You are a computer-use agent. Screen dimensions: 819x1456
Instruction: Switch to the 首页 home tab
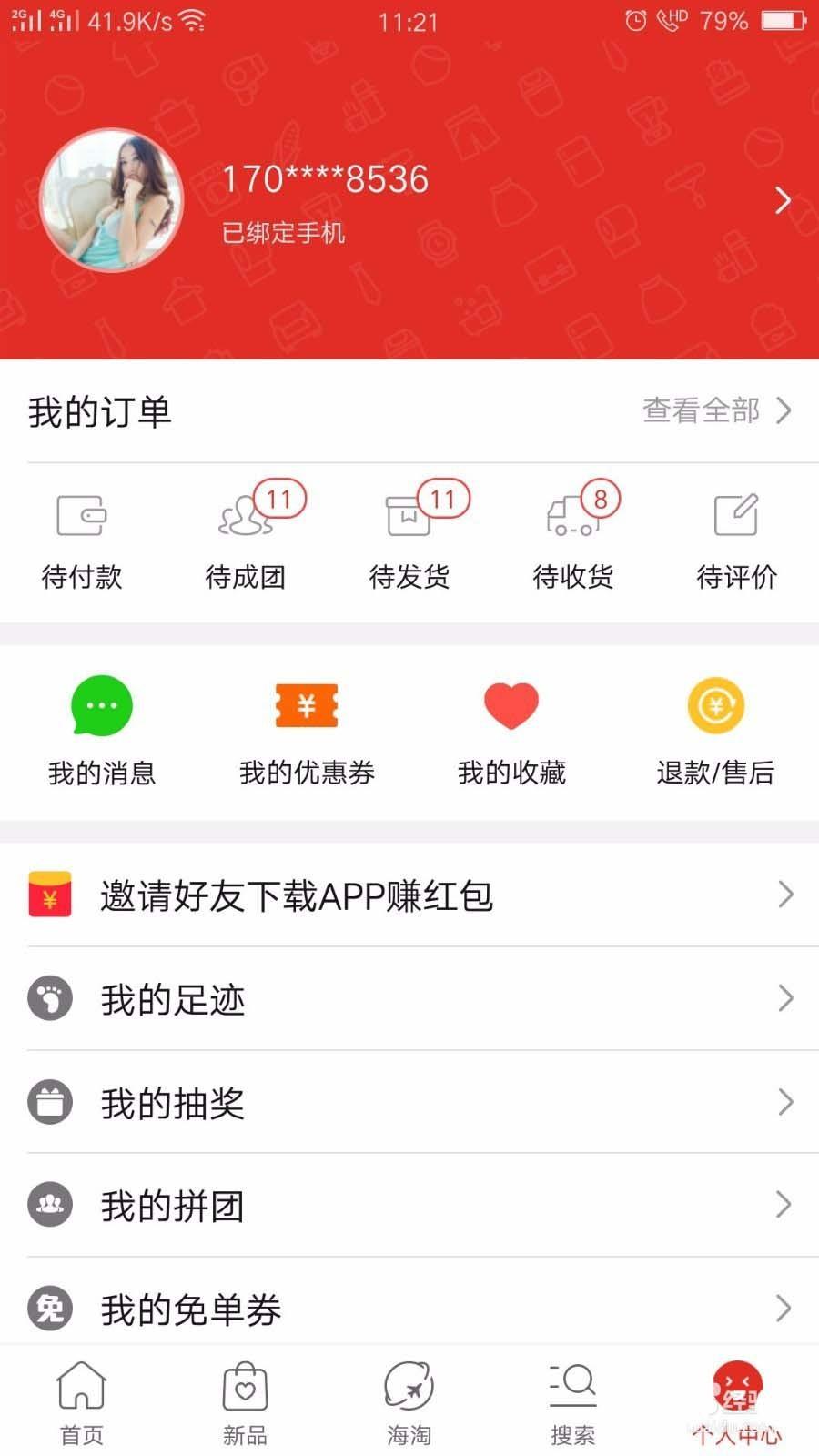[82, 1401]
